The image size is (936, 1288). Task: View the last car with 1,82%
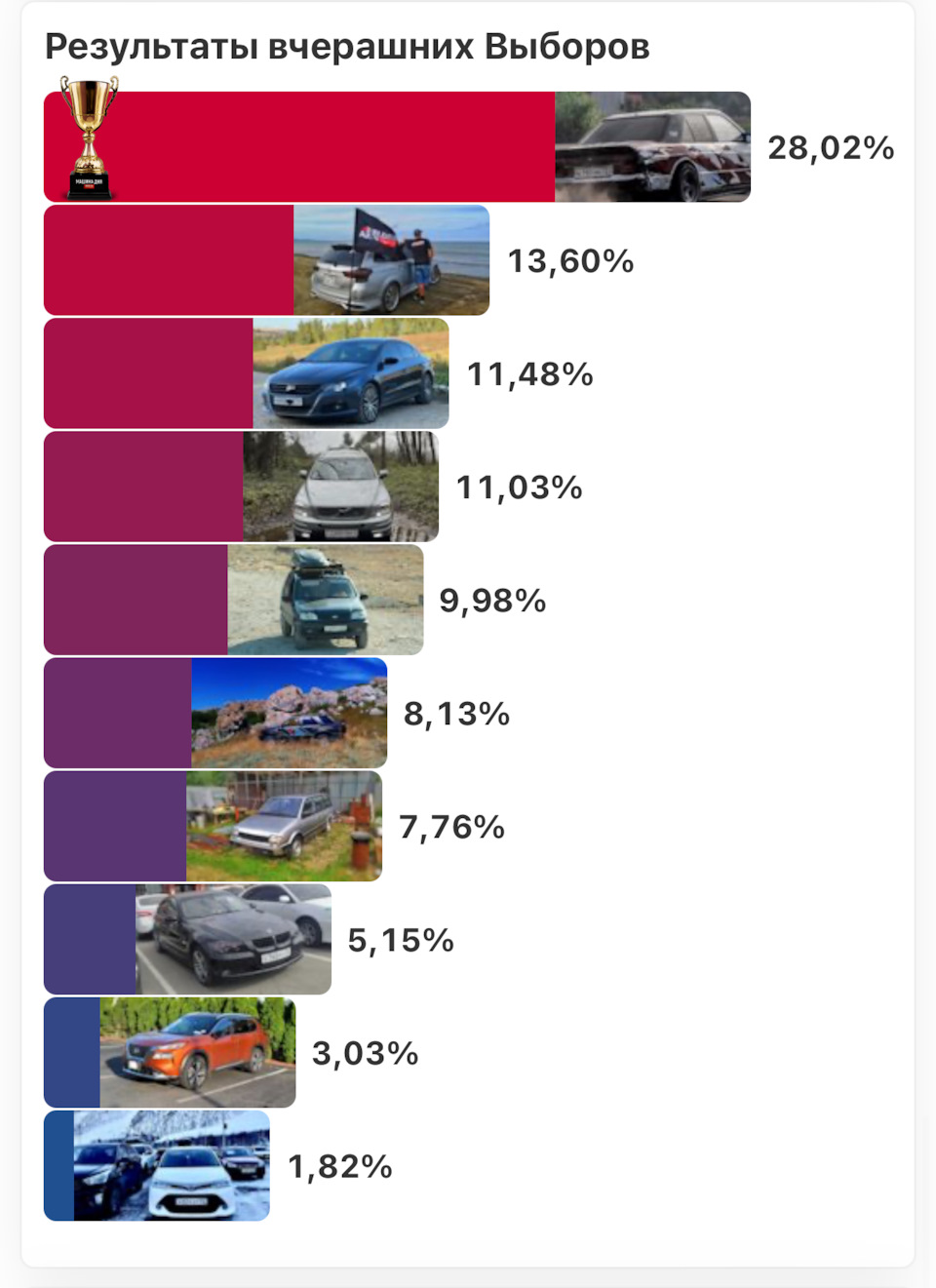171,1165
